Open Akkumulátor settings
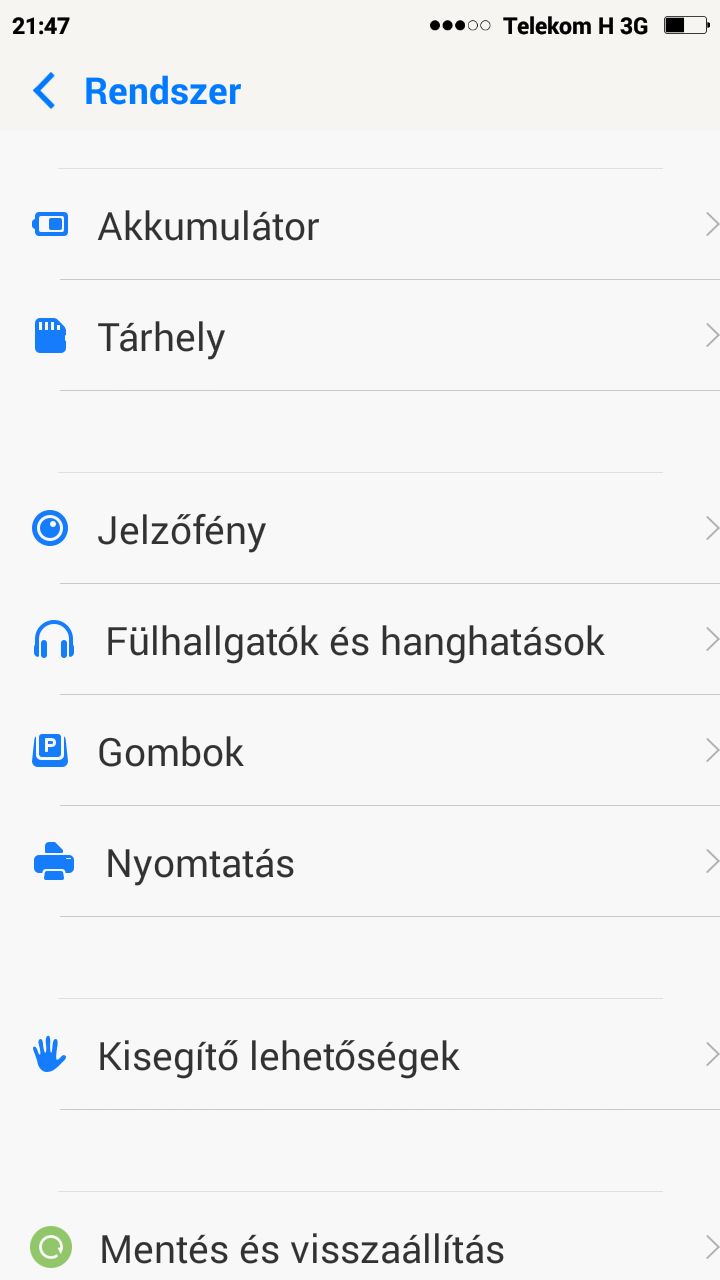The width and height of the screenshot is (720, 1280). tap(360, 225)
